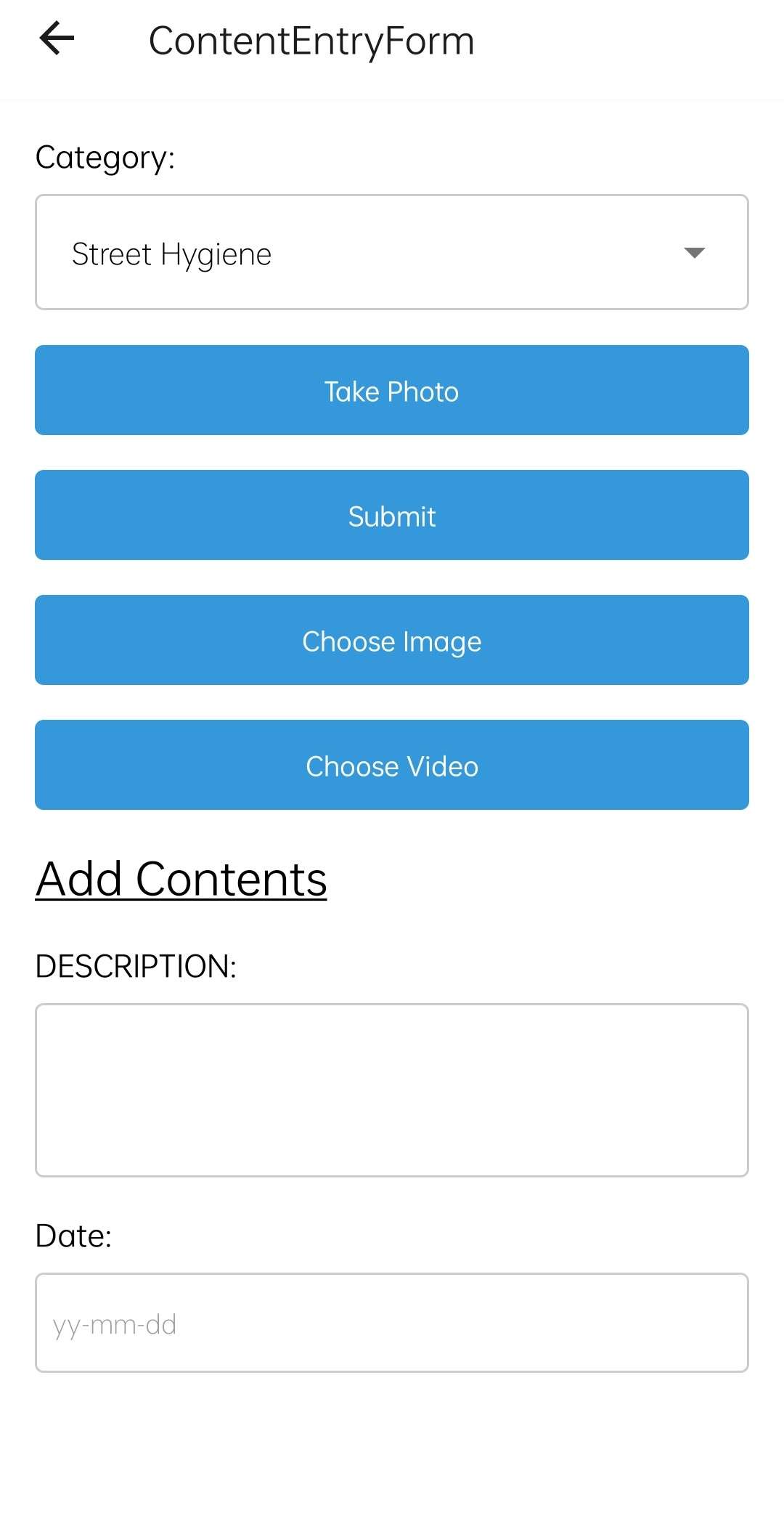Image resolution: width=784 pixels, height=1537 pixels.
Task: Select the Choose Video button
Action: pos(392,765)
